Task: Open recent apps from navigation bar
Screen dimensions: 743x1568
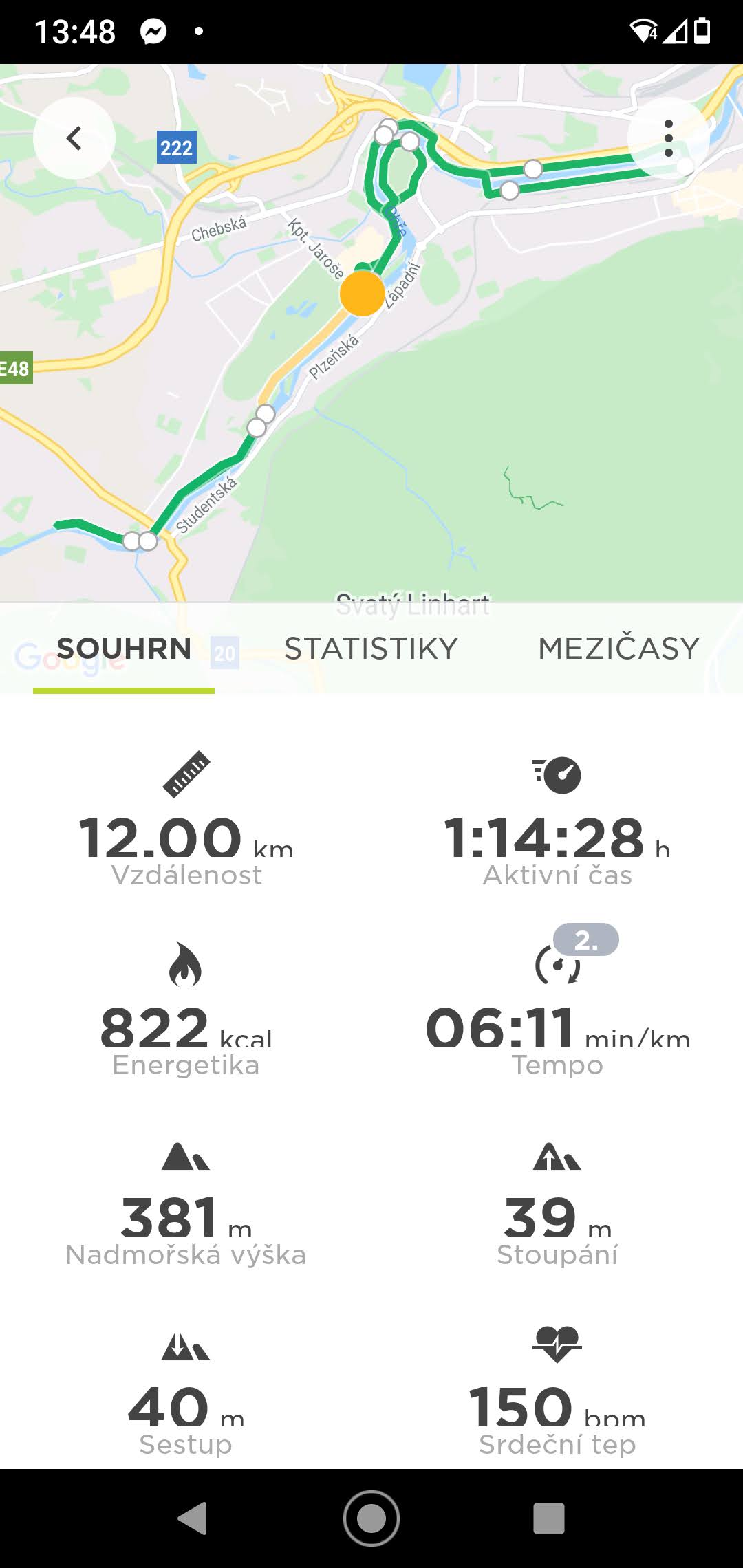Action: tap(549, 1518)
